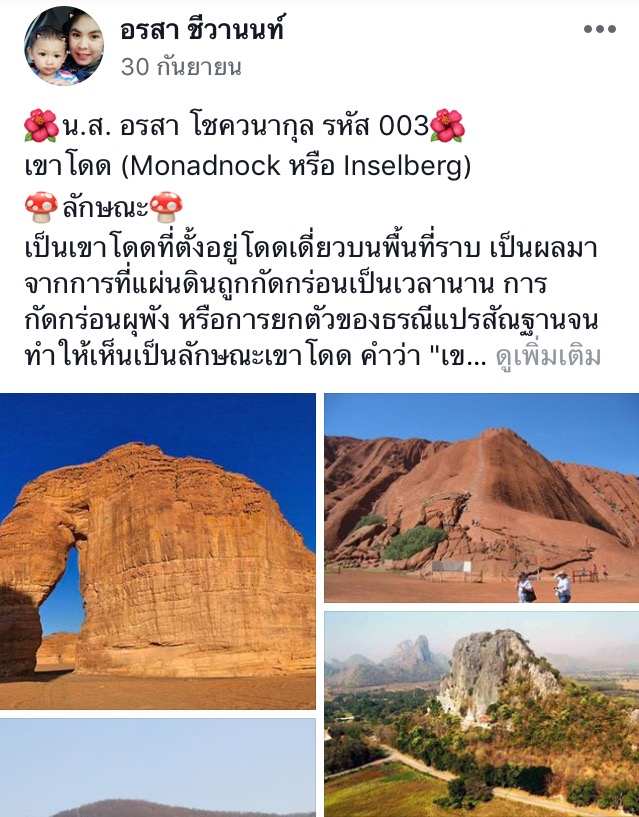Open อรสา ชีวานนท์'s profile picture
This screenshot has height=817, width=639.
click(x=63, y=46)
